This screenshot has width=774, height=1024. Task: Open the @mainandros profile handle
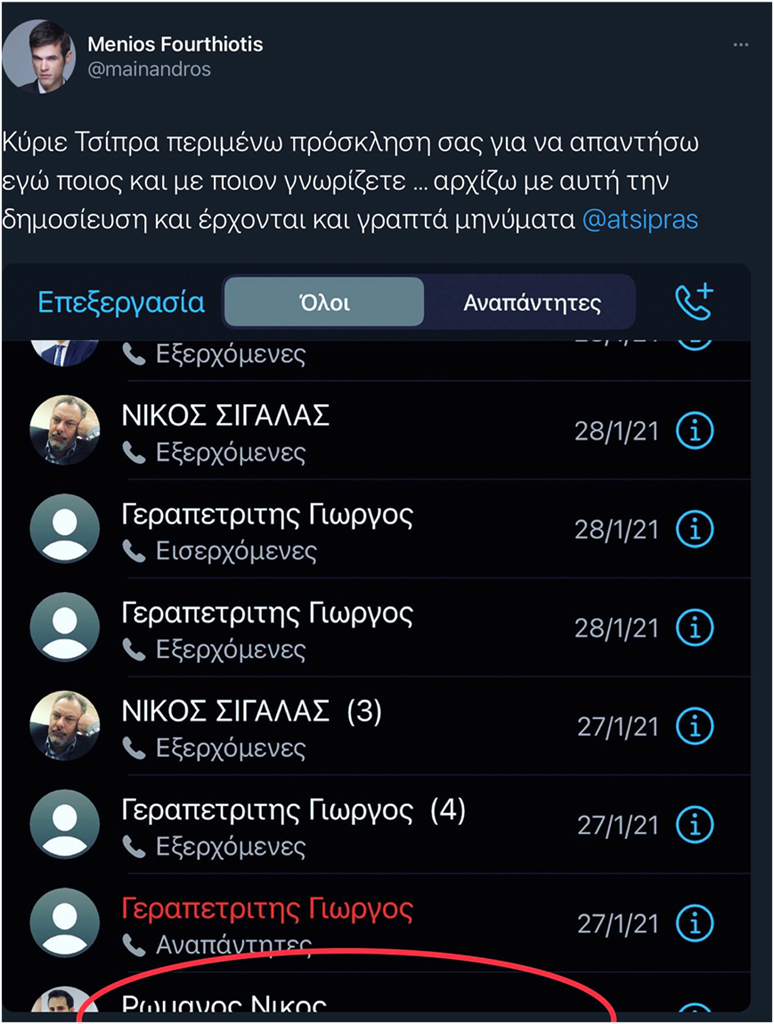[x=149, y=70]
